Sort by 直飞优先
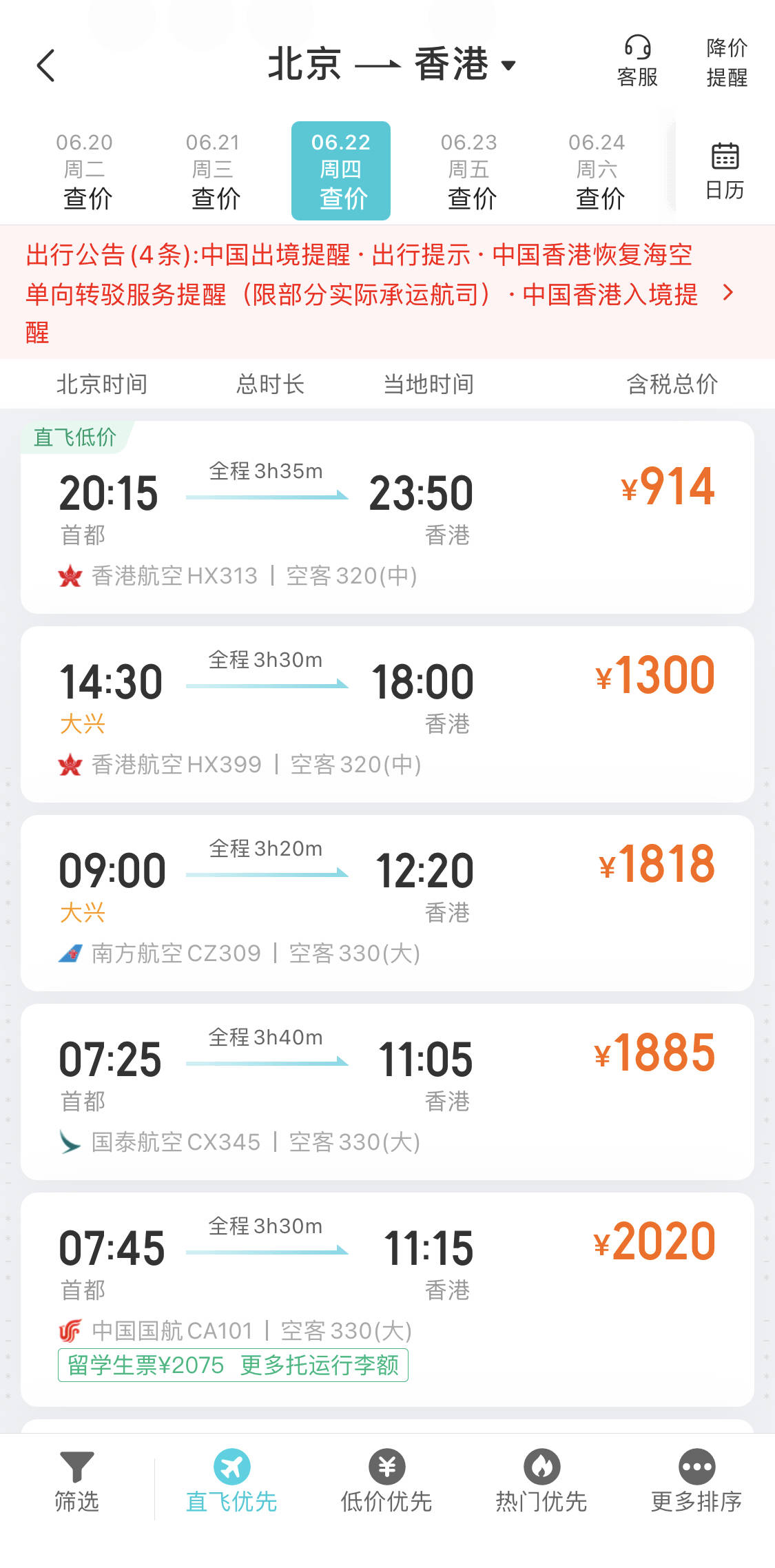Screen dimensions: 775x1568 (231, 1481)
